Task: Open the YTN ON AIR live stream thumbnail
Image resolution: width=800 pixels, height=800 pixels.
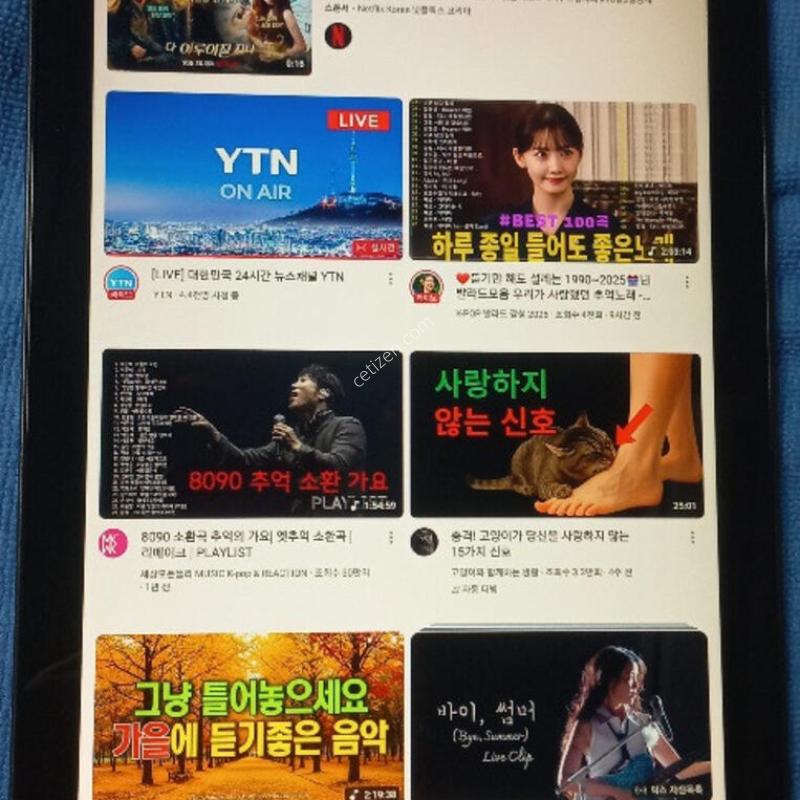Action: (253, 177)
